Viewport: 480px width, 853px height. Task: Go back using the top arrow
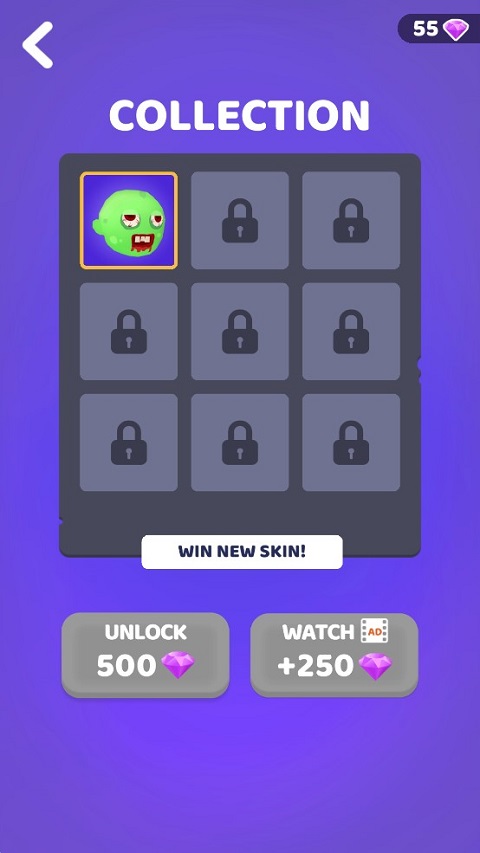coord(38,45)
